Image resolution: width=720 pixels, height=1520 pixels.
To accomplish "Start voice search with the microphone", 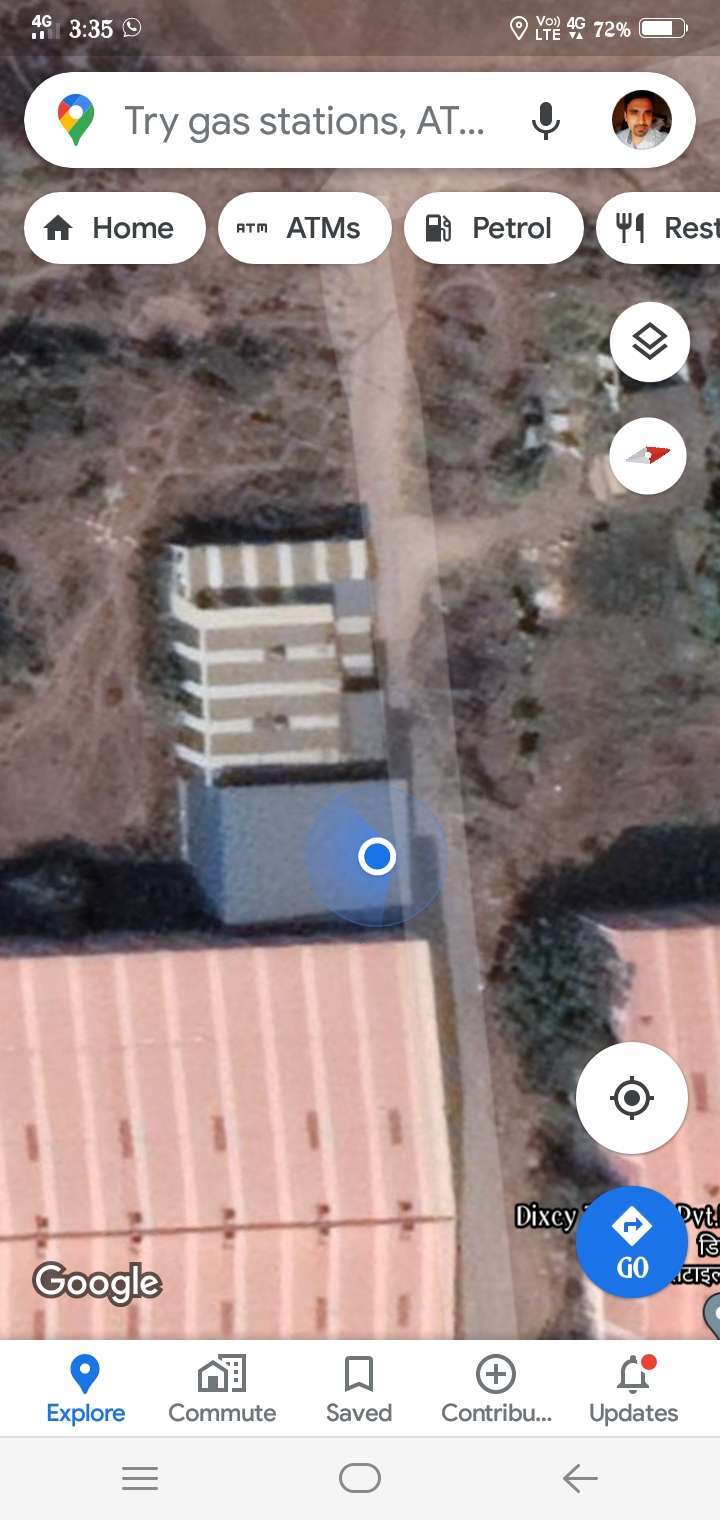I will (x=545, y=121).
